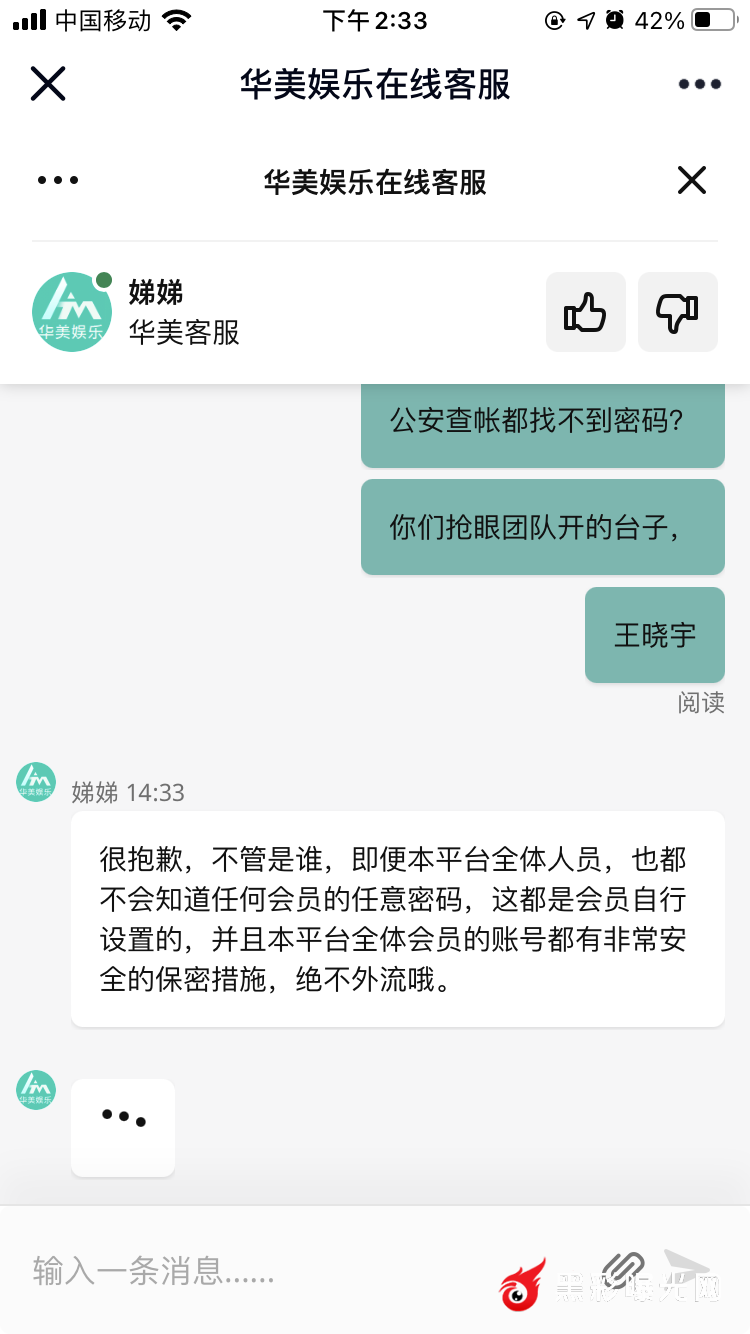This screenshot has width=750, height=1334.
Task: Rate agent 娣娣 with thumbs down
Action: pyautogui.click(x=678, y=312)
